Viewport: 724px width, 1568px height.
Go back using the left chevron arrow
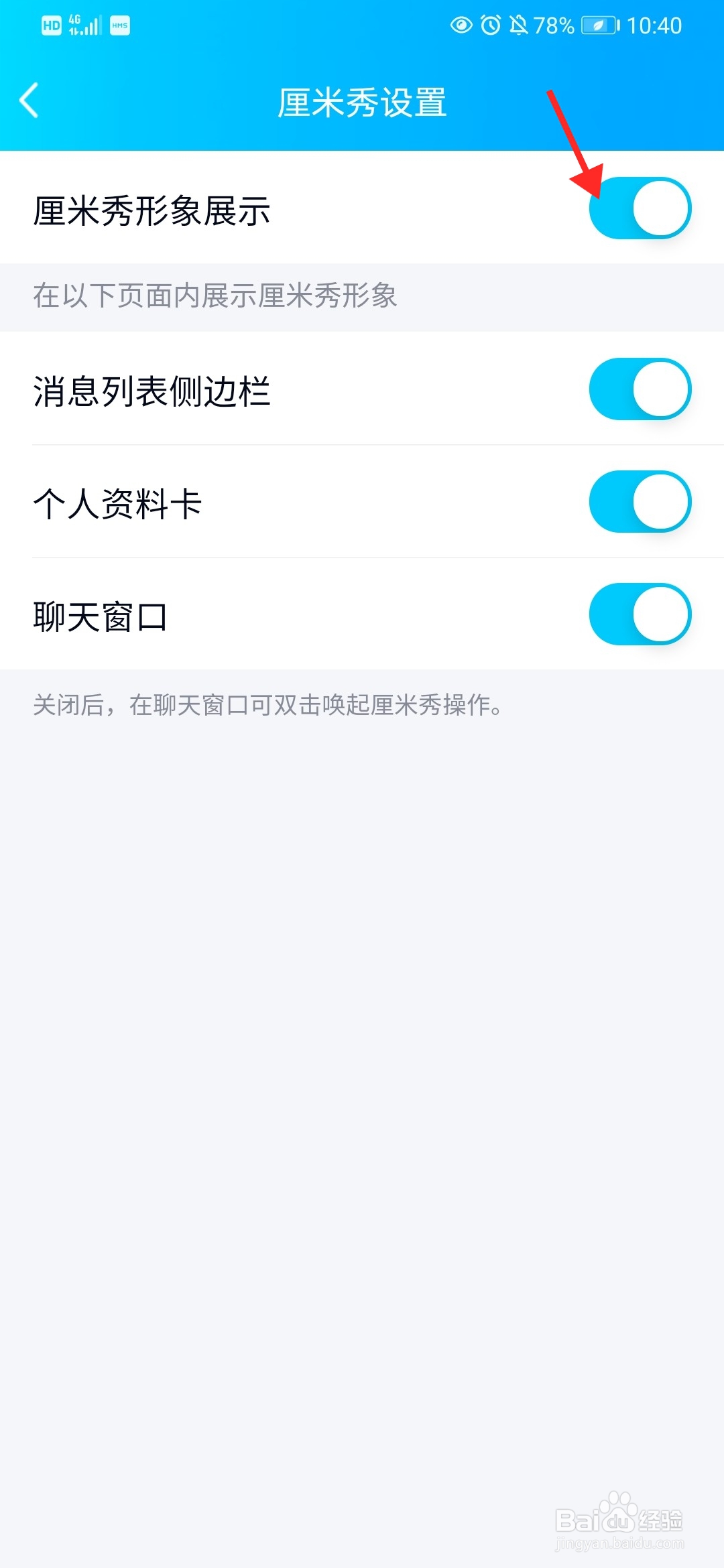point(27,101)
